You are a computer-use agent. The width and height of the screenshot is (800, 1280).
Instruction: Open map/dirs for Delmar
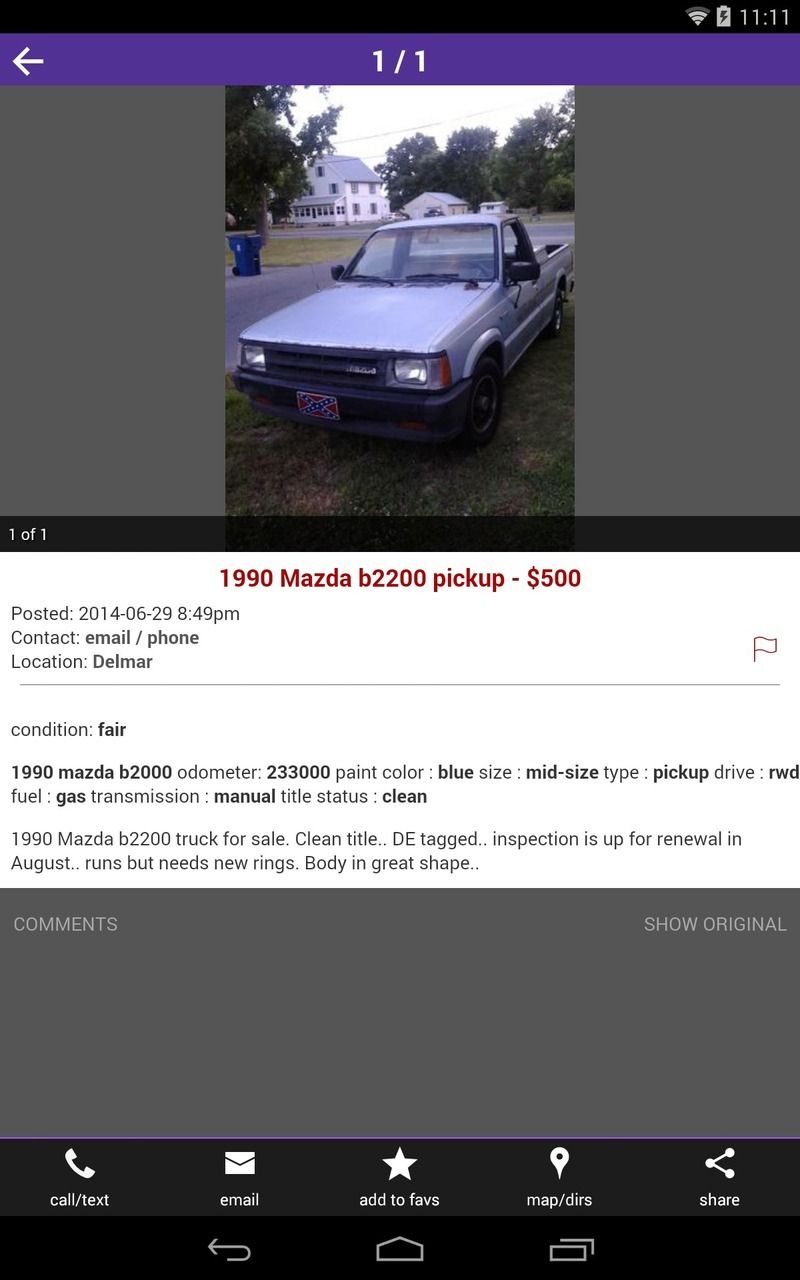(560, 1177)
